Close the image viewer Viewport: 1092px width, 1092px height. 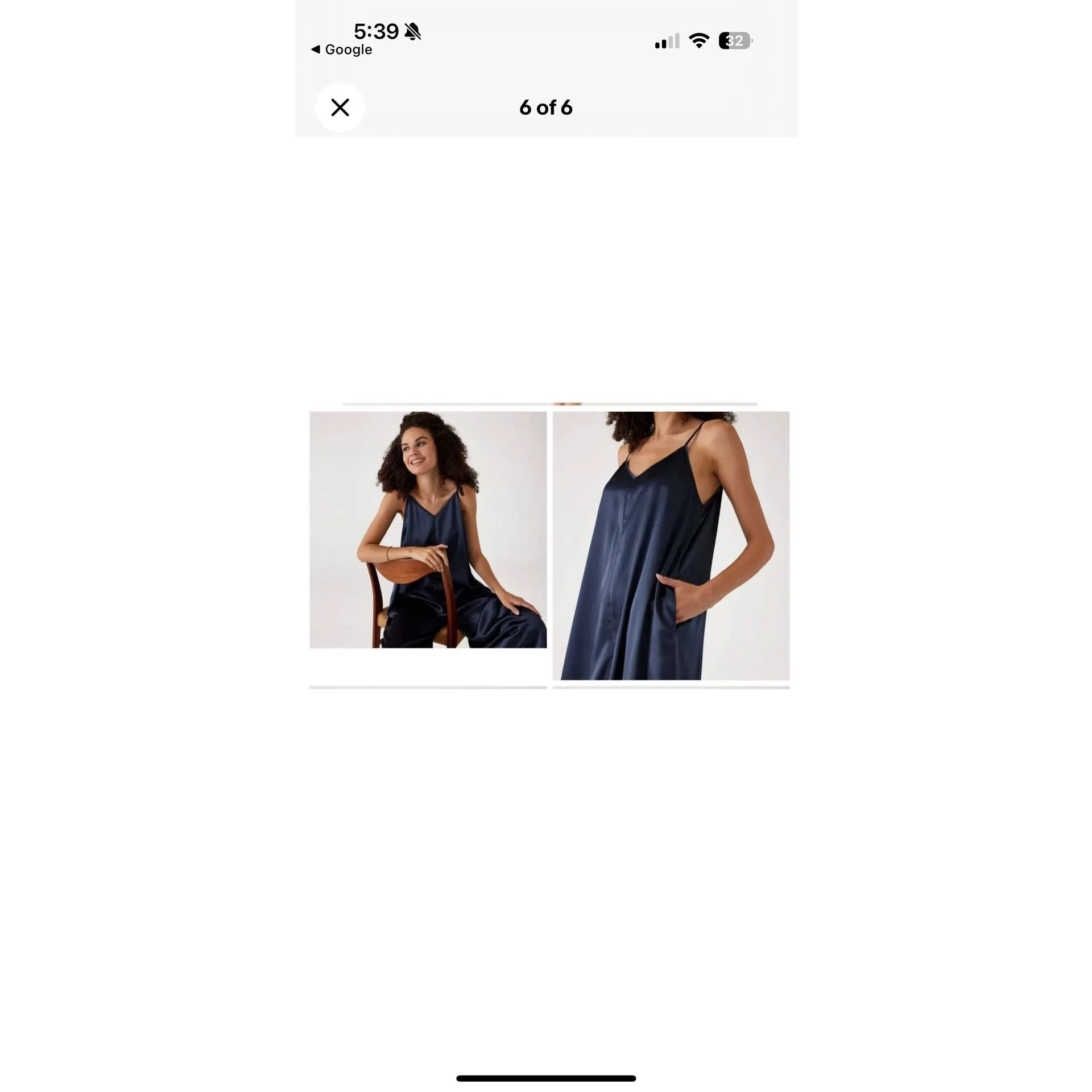(x=340, y=107)
